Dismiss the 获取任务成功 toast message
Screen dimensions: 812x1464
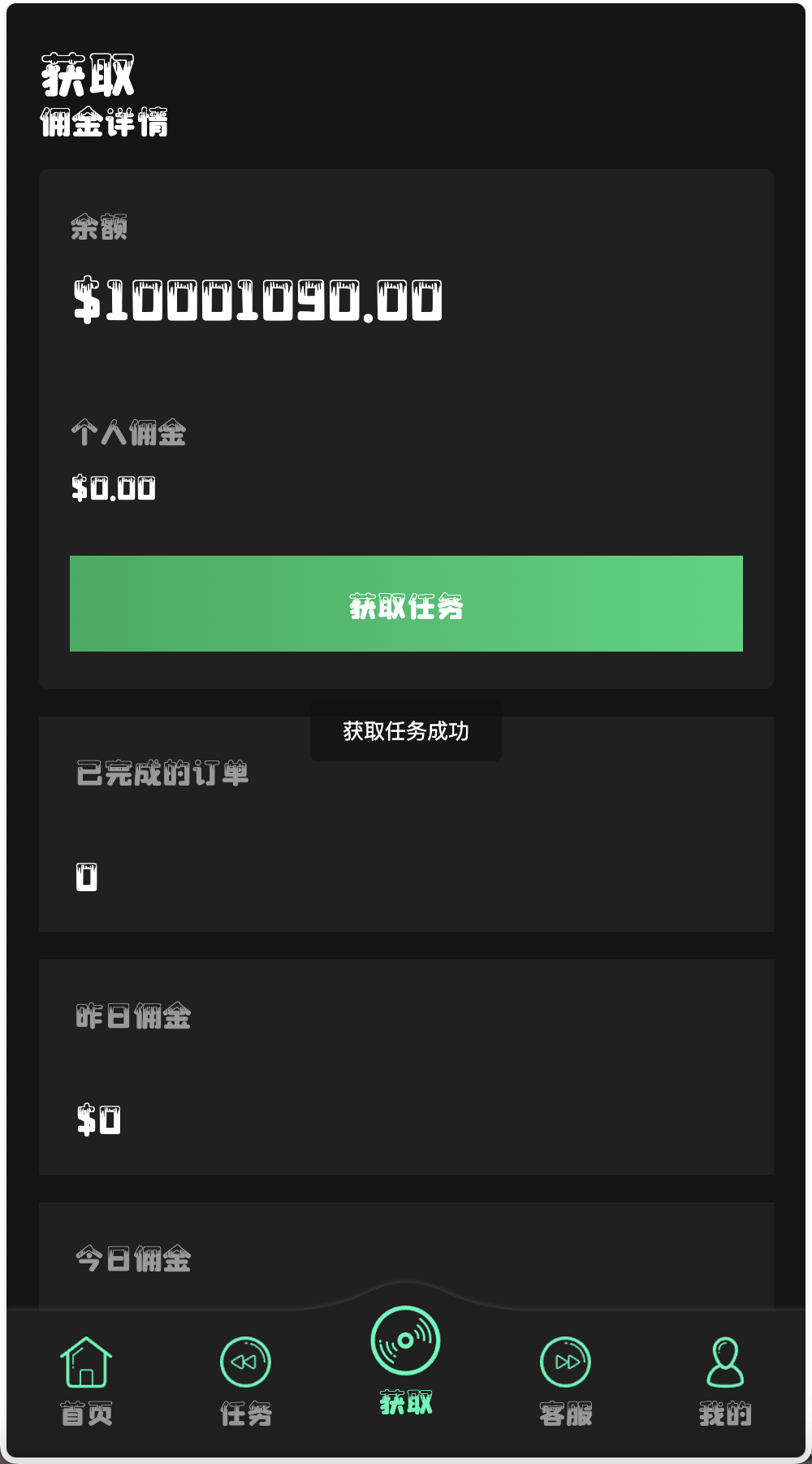(x=406, y=730)
